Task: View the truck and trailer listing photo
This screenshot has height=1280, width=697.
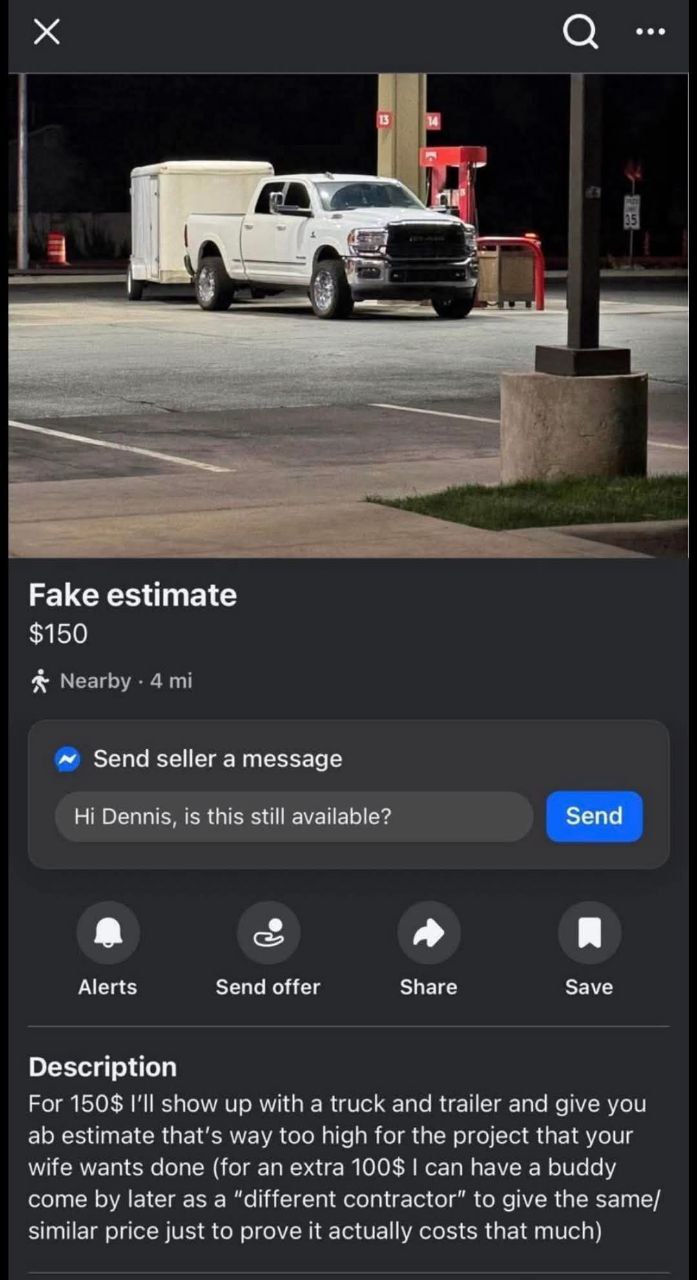Action: (x=348, y=315)
